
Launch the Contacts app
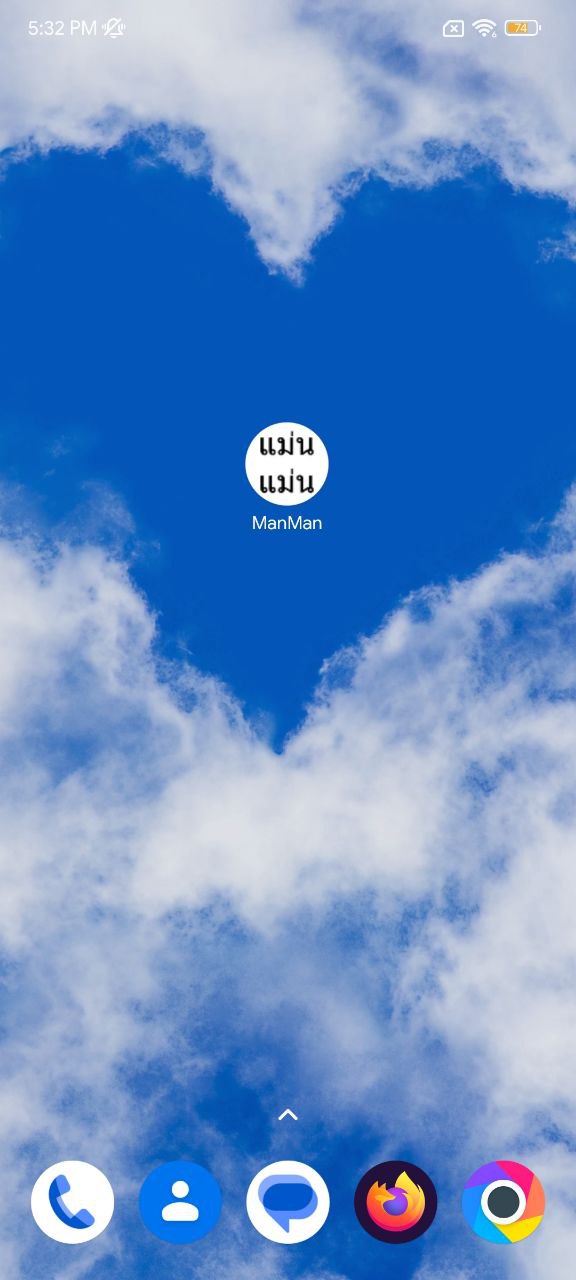pyautogui.click(x=180, y=1202)
